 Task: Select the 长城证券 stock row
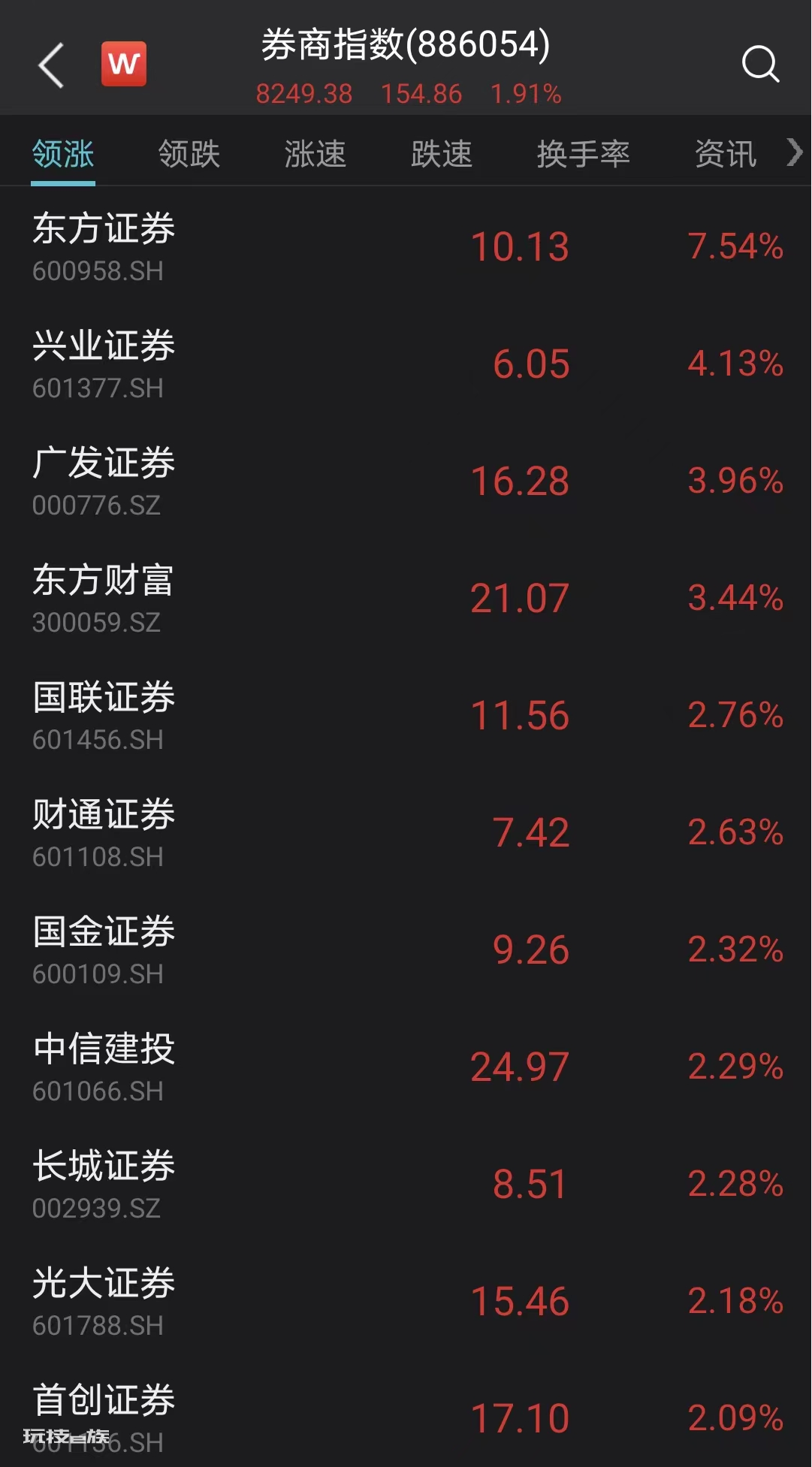coord(406,1184)
